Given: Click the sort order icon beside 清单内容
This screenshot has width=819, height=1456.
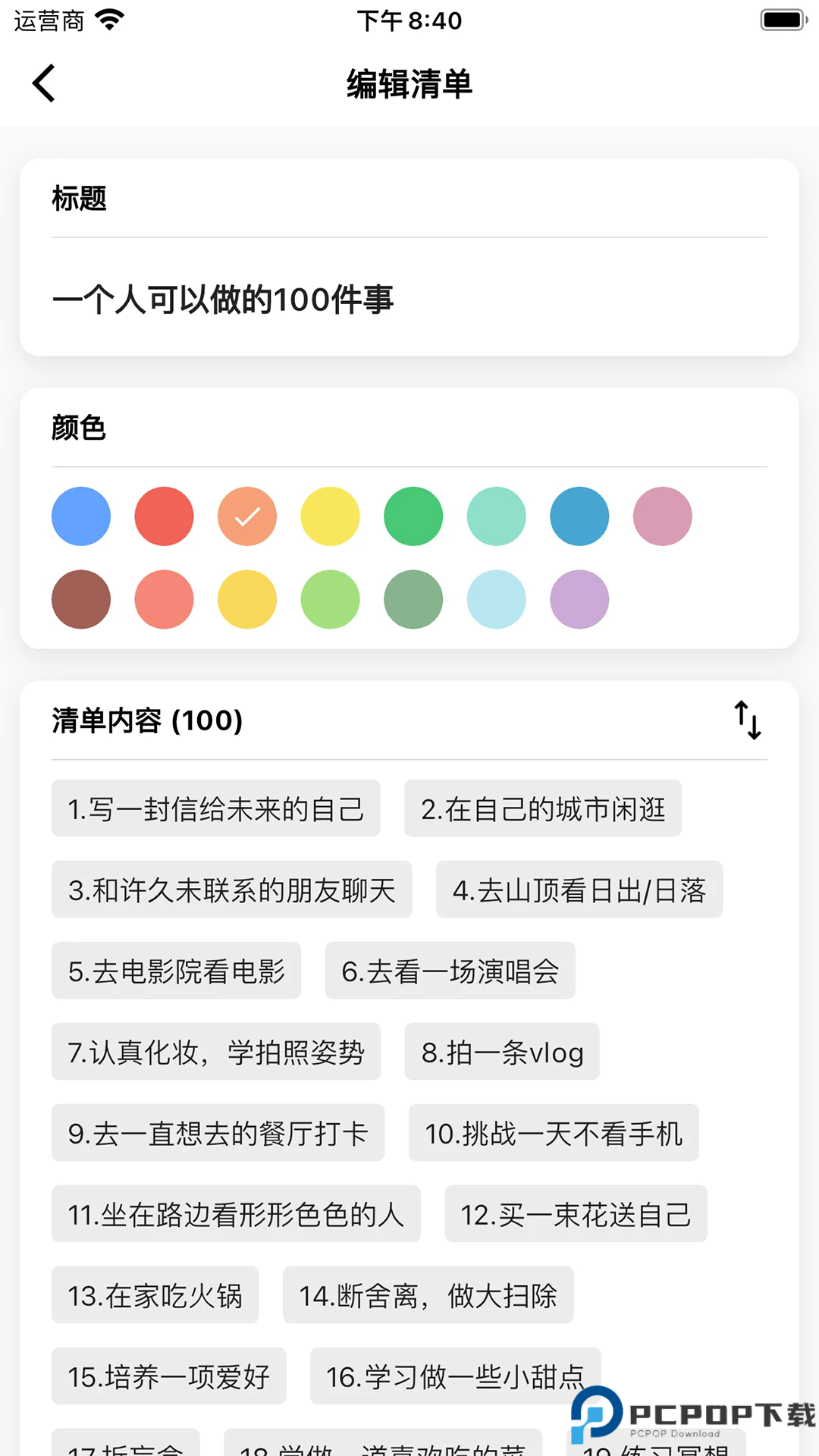Looking at the screenshot, I should [x=748, y=722].
